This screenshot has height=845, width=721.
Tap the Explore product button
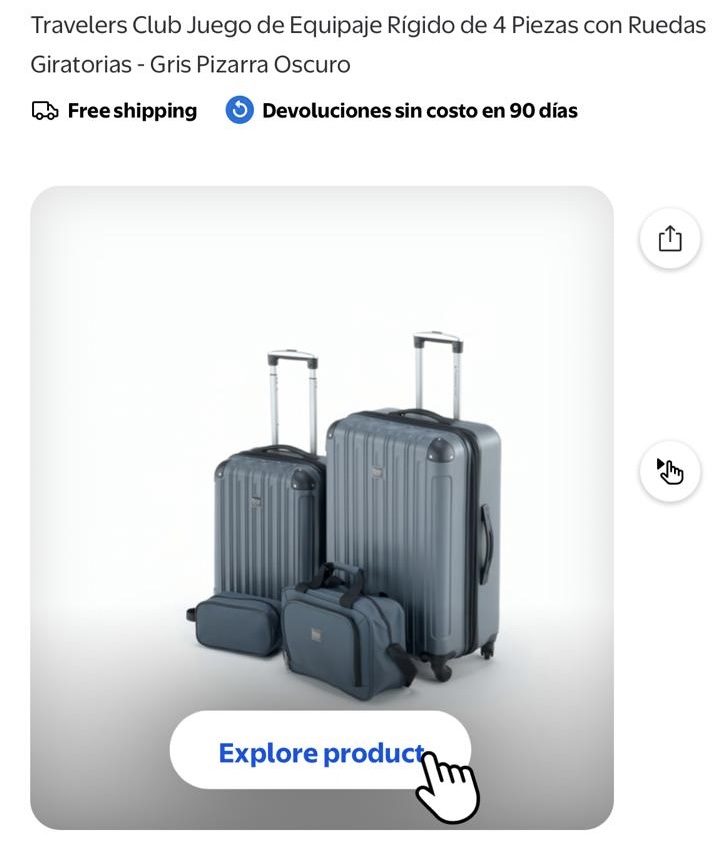tap(319, 752)
